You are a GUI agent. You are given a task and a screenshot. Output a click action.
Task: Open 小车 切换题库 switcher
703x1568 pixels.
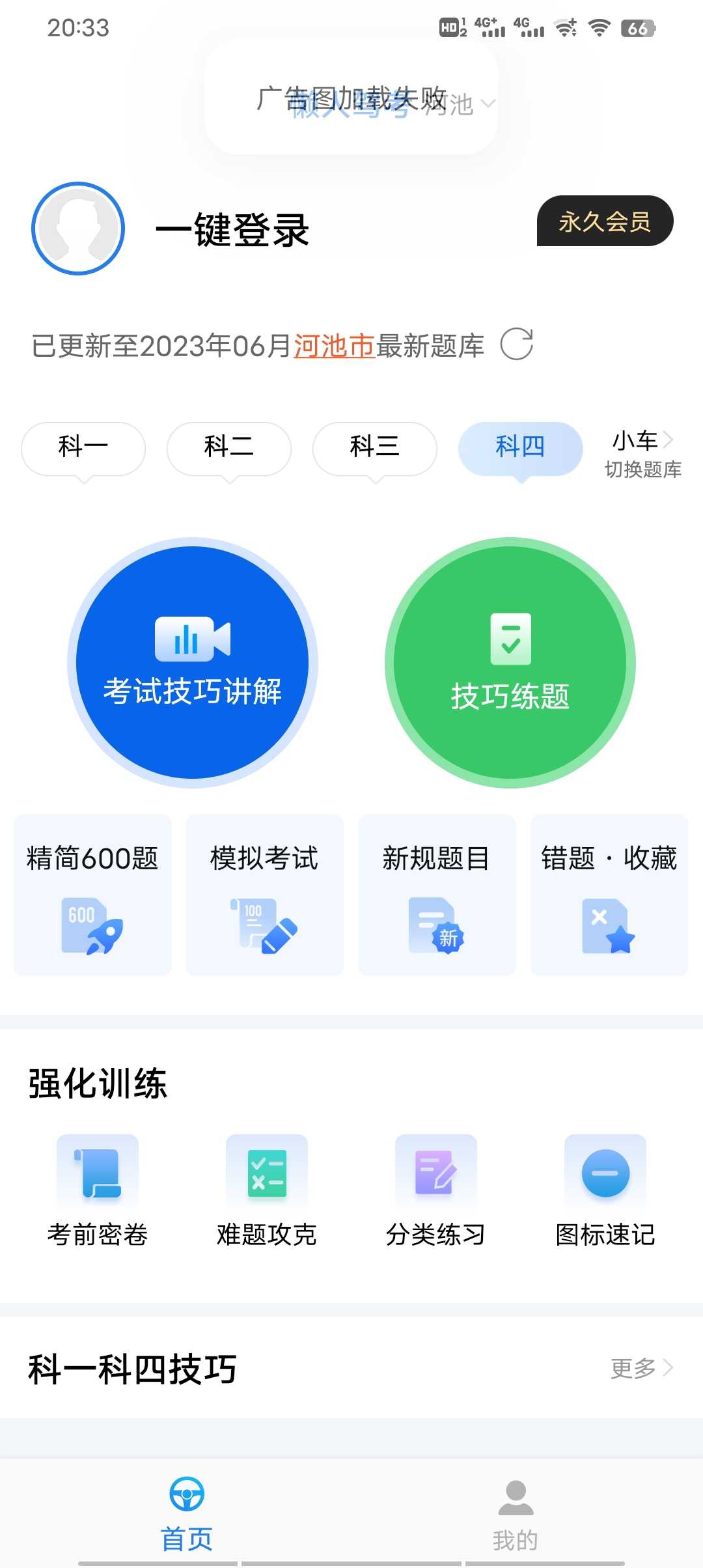tap(642, 454)
